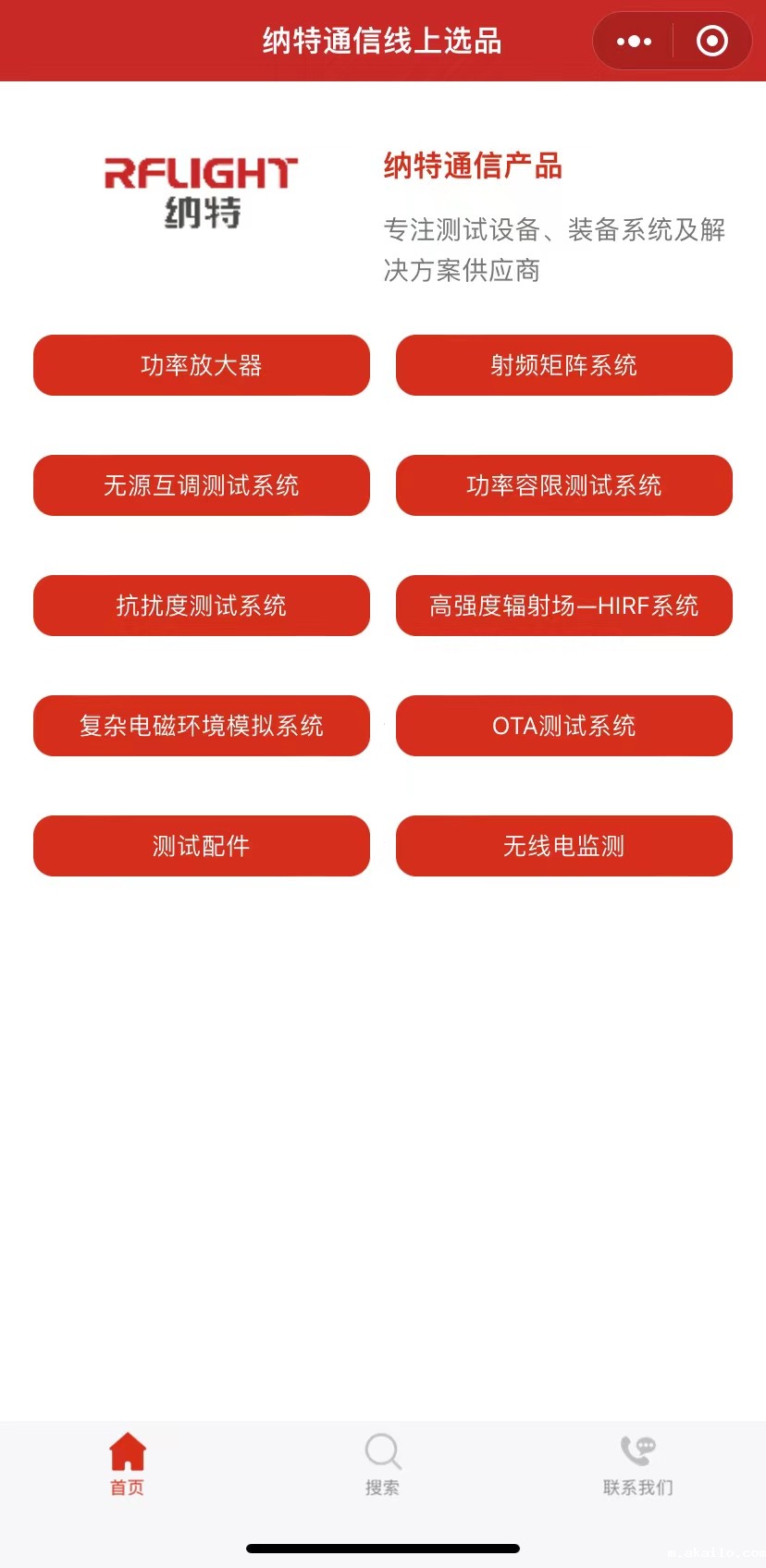This screenshot has width=766, height=1568.
Task: Open the 射频矩阵系统 category
Action: click(564, 365)
